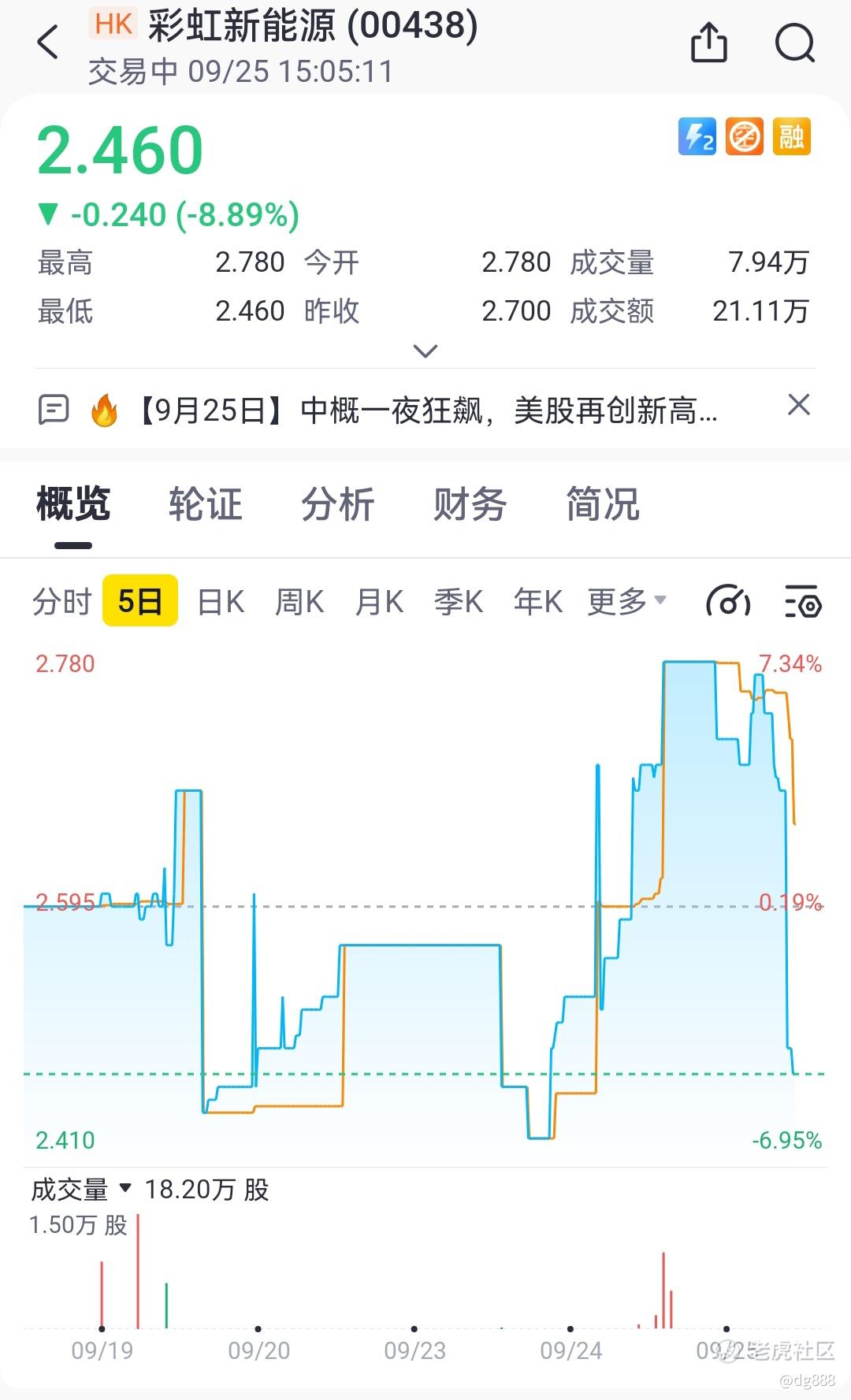This screenshot has width=851, height=1400.
Task: Select the 日K chart
Action: [221, 603]
